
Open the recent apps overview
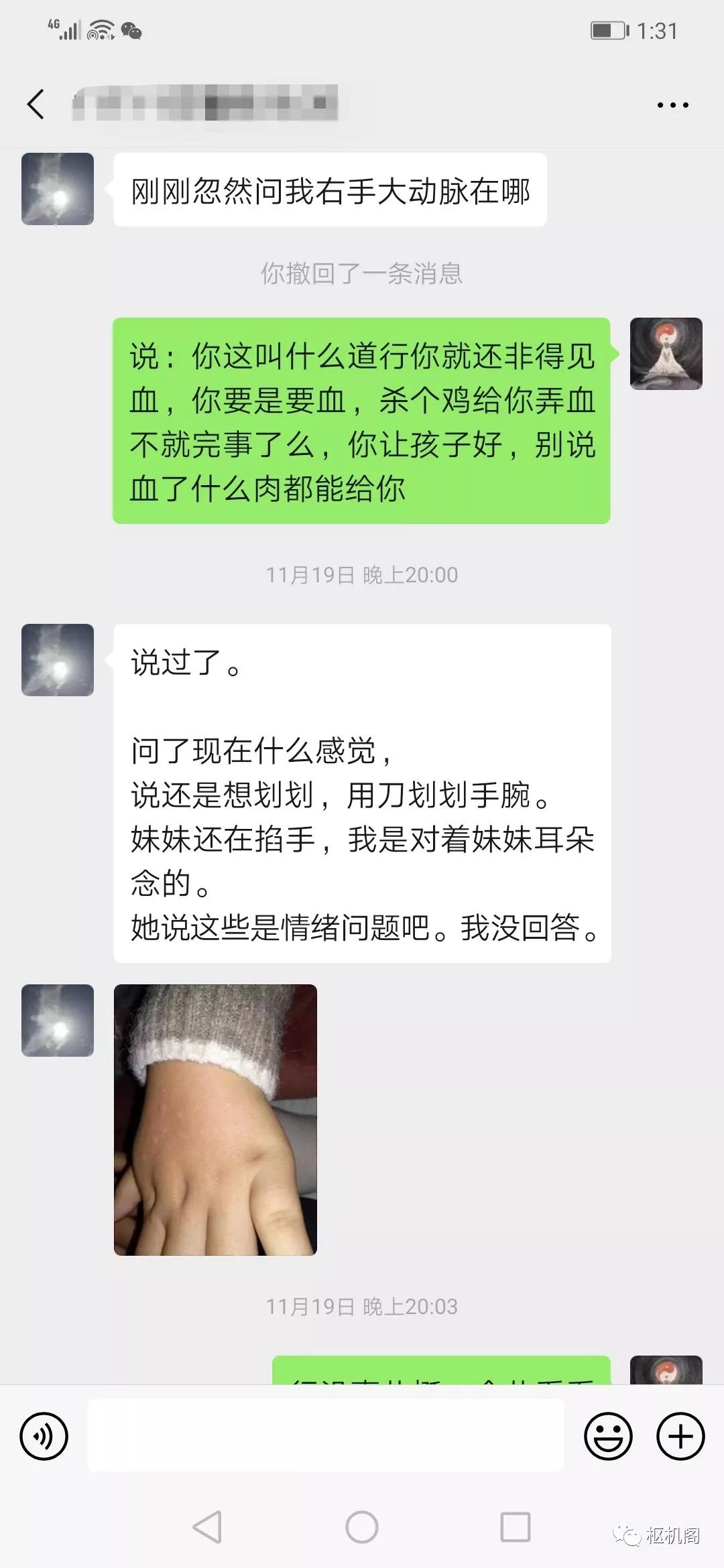[x=516, y=1528]
